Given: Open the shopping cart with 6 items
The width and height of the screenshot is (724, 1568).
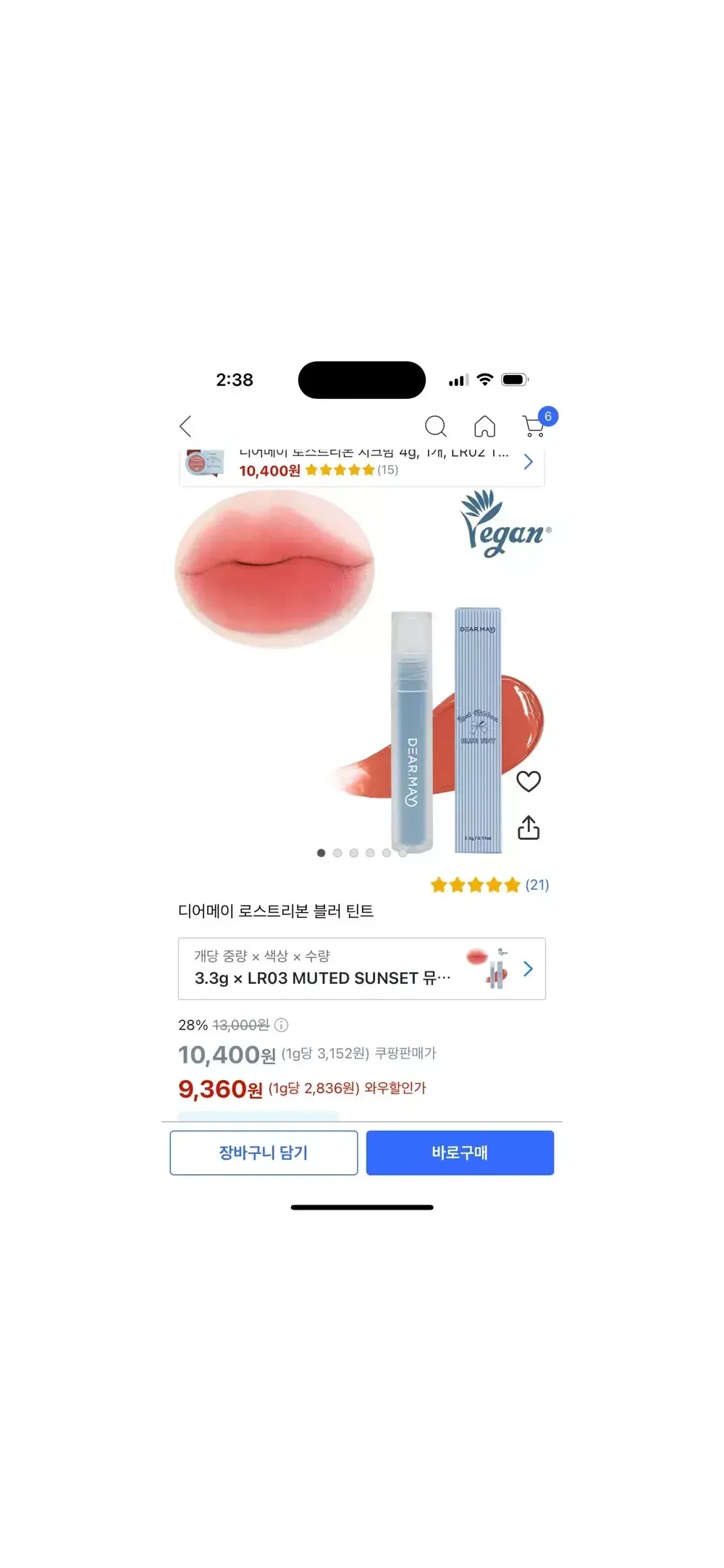Looking at the screenshot, I should pyautogui.click(x=536, y=425).
